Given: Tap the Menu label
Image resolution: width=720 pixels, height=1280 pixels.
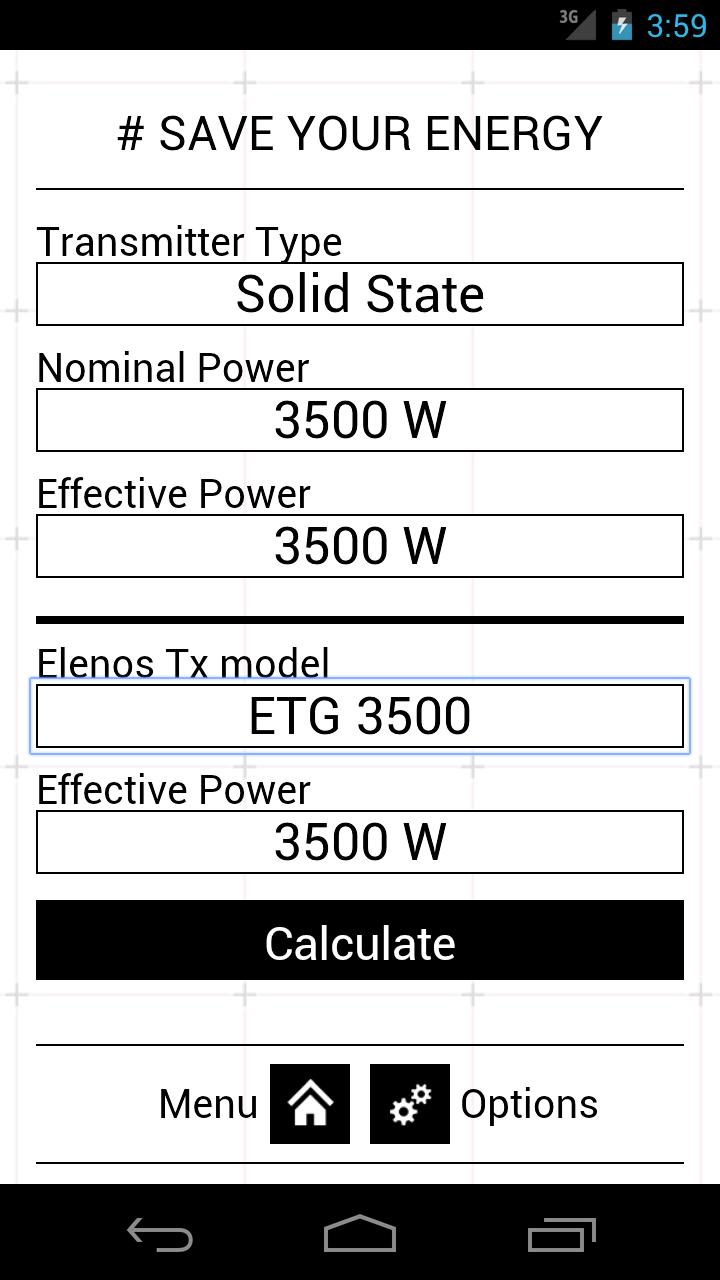Looking at the screenshot, I should (207, 1103).
